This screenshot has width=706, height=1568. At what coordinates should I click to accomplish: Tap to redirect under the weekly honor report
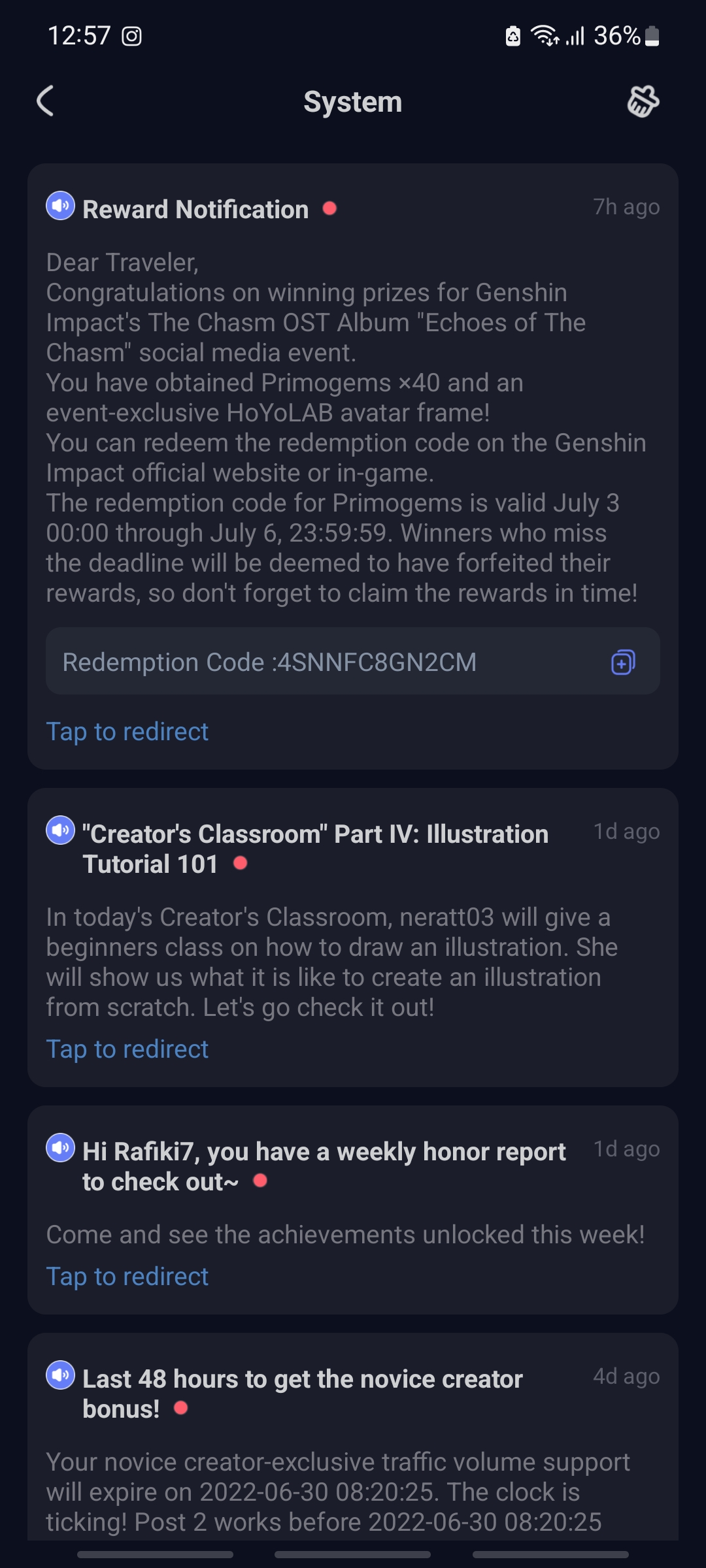click(127, 1275)
